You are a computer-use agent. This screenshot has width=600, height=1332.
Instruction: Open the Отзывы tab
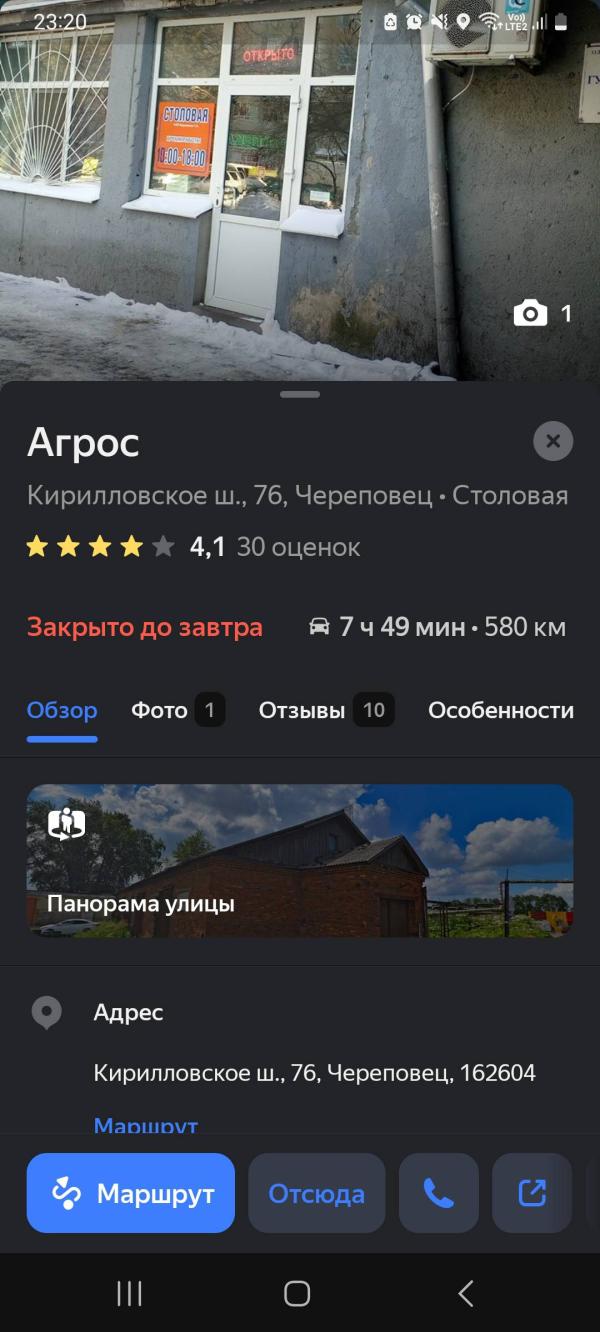(x=325, y=711)
